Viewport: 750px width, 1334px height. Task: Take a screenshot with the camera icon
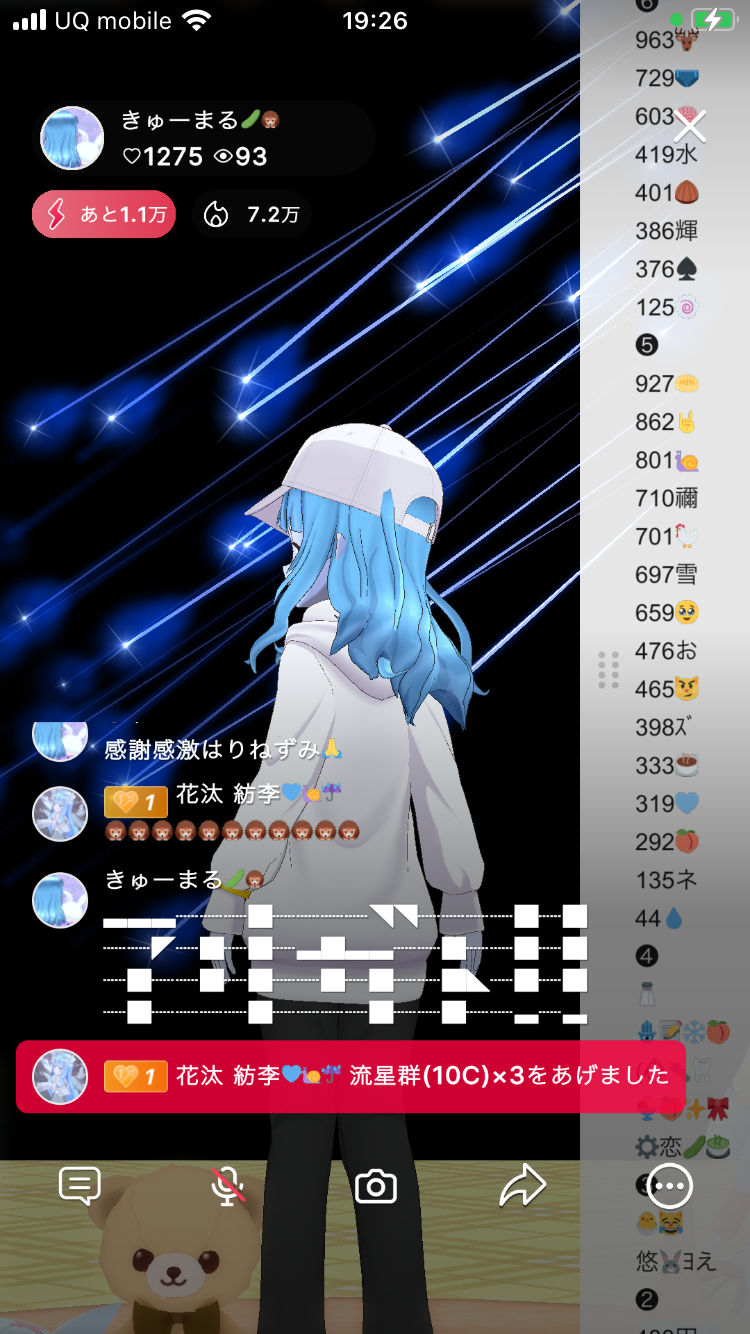pyautogui.click(x=376, y=1187)
